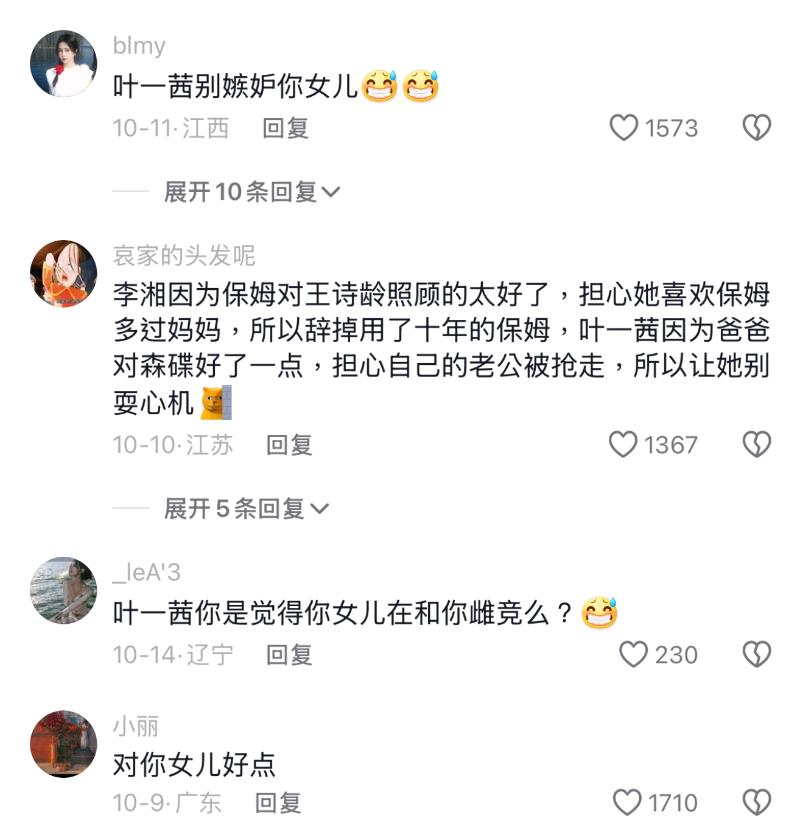Dislike 哀家的头发呢's comment
Image resolution: width=800 pixels, height=840 pixels.
(x=756, y=444)
